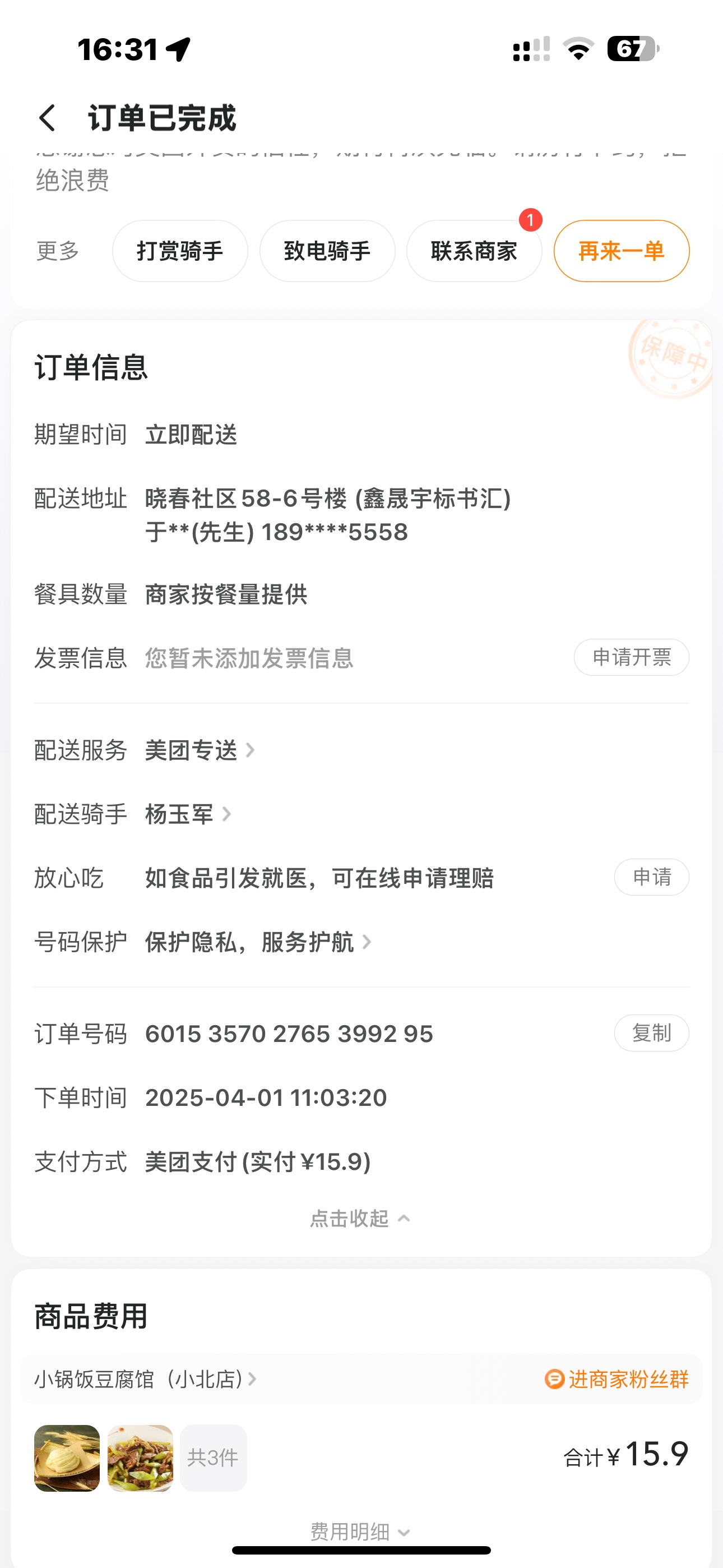This screenshot has width=723, height=1568.
Task: Join the fan group via 进商家粉丝群
Action: 617,1380
